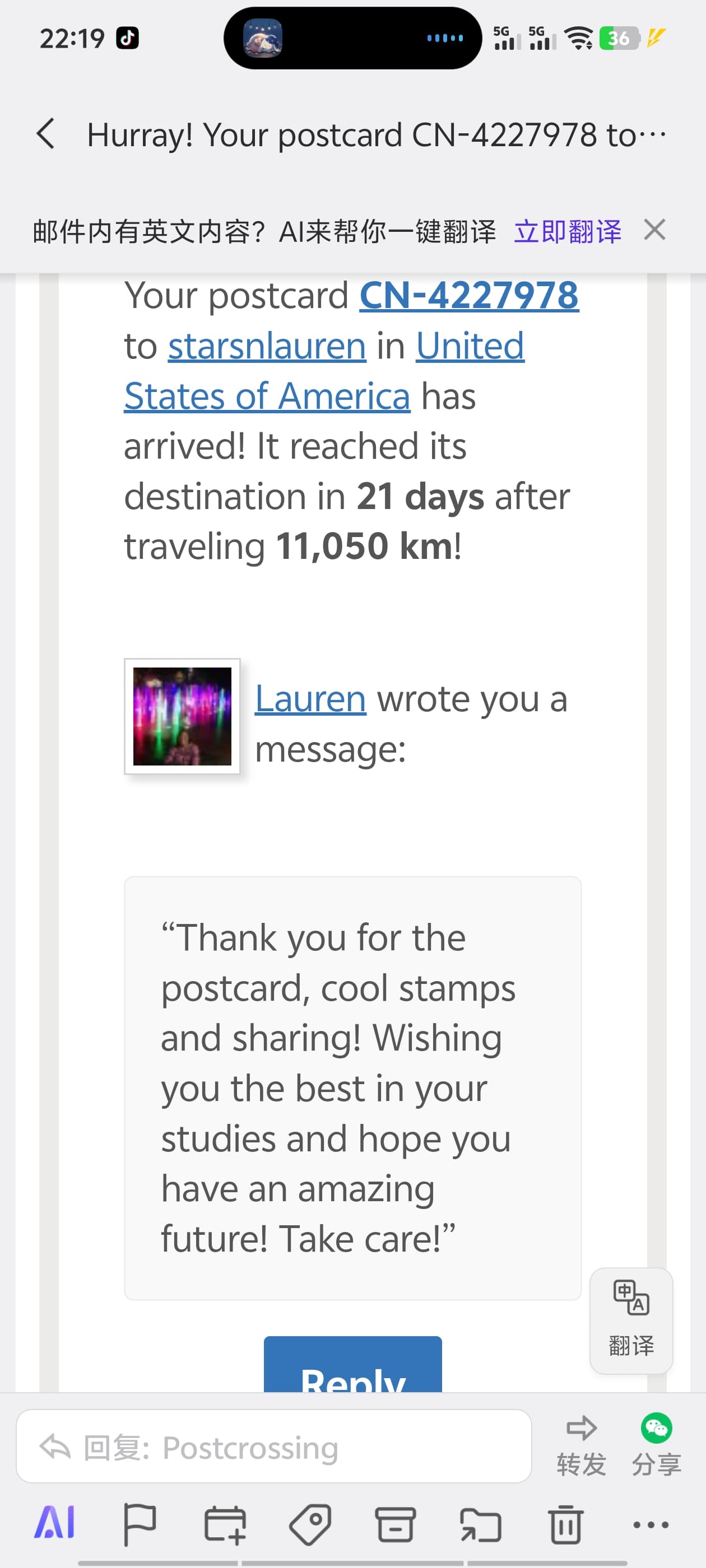706x1568 pixels.
Task: Share the email via 分享
Action: (656, 1446)
